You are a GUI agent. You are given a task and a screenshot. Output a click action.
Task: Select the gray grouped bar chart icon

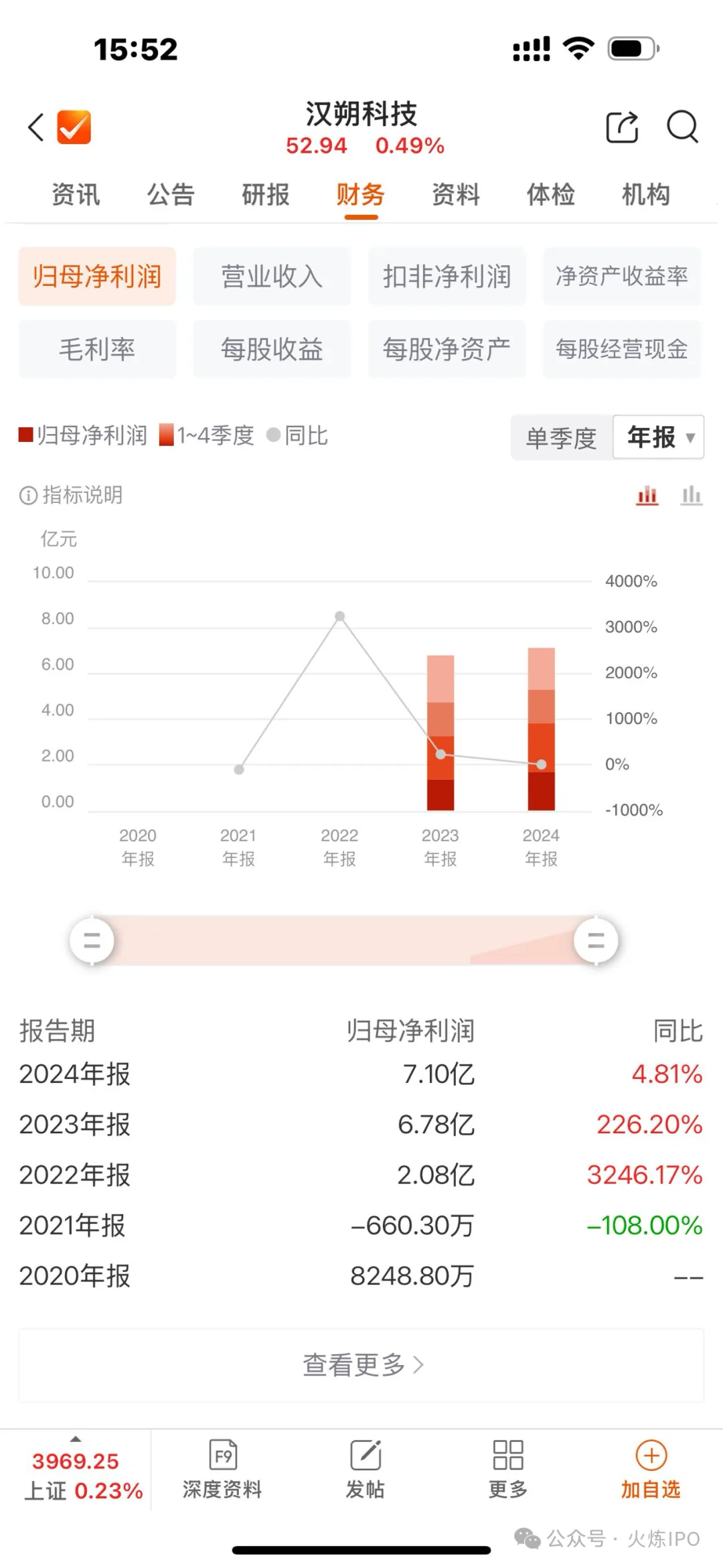point(690,496)
